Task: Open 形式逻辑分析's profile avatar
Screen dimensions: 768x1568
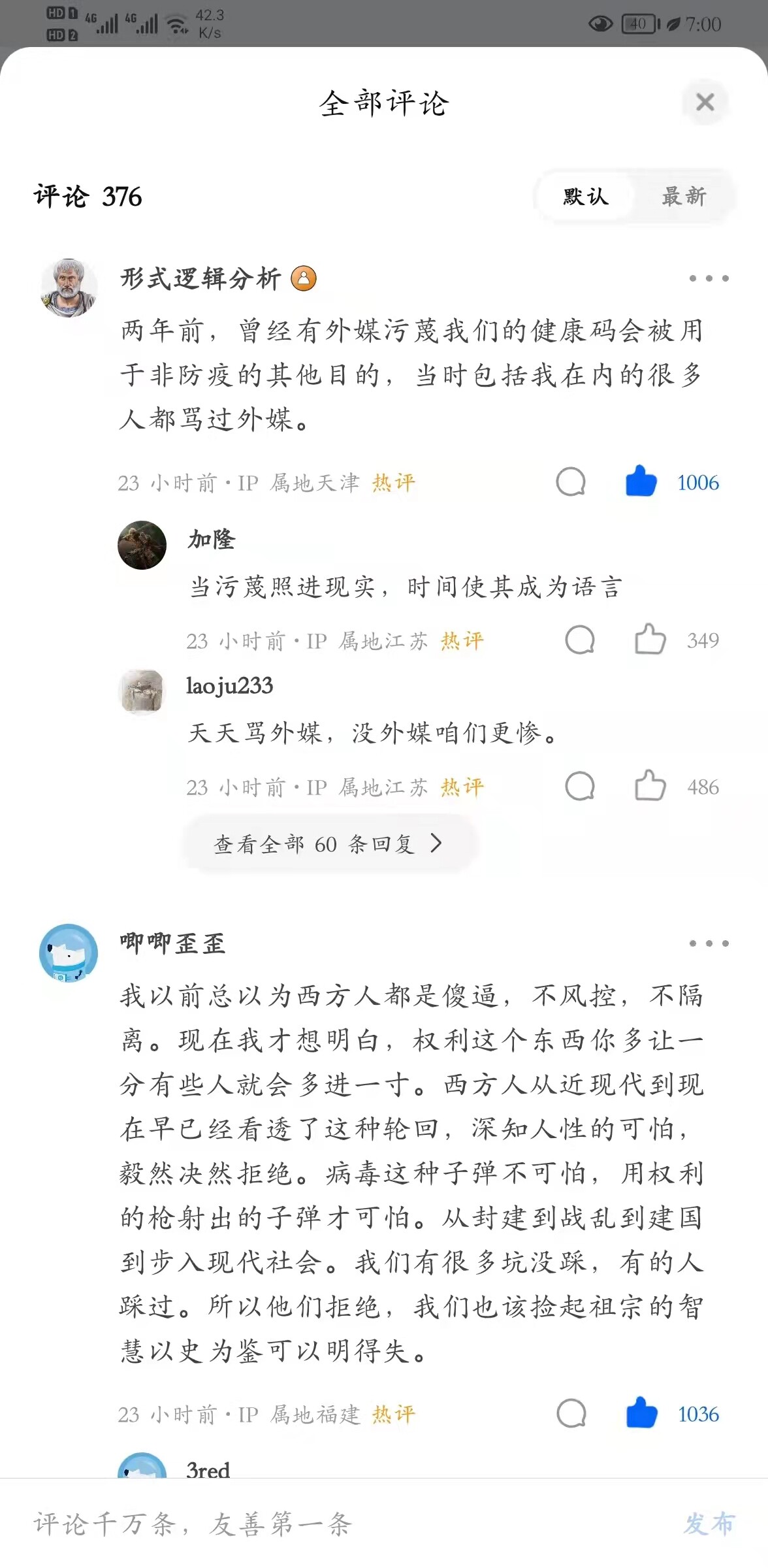Action: tap(69, 287)
